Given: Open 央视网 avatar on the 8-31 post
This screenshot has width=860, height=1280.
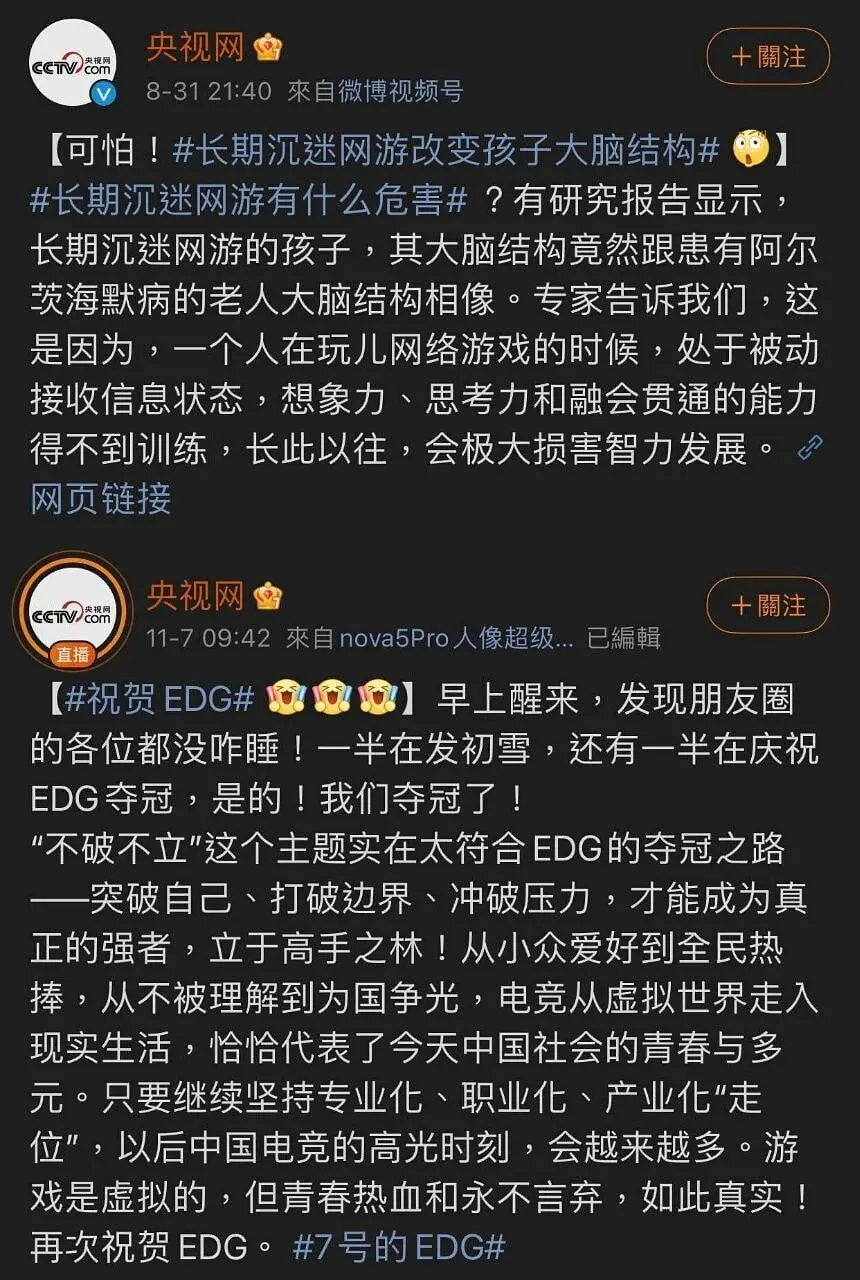Looking at the screenshot, I should click(72, 62).
